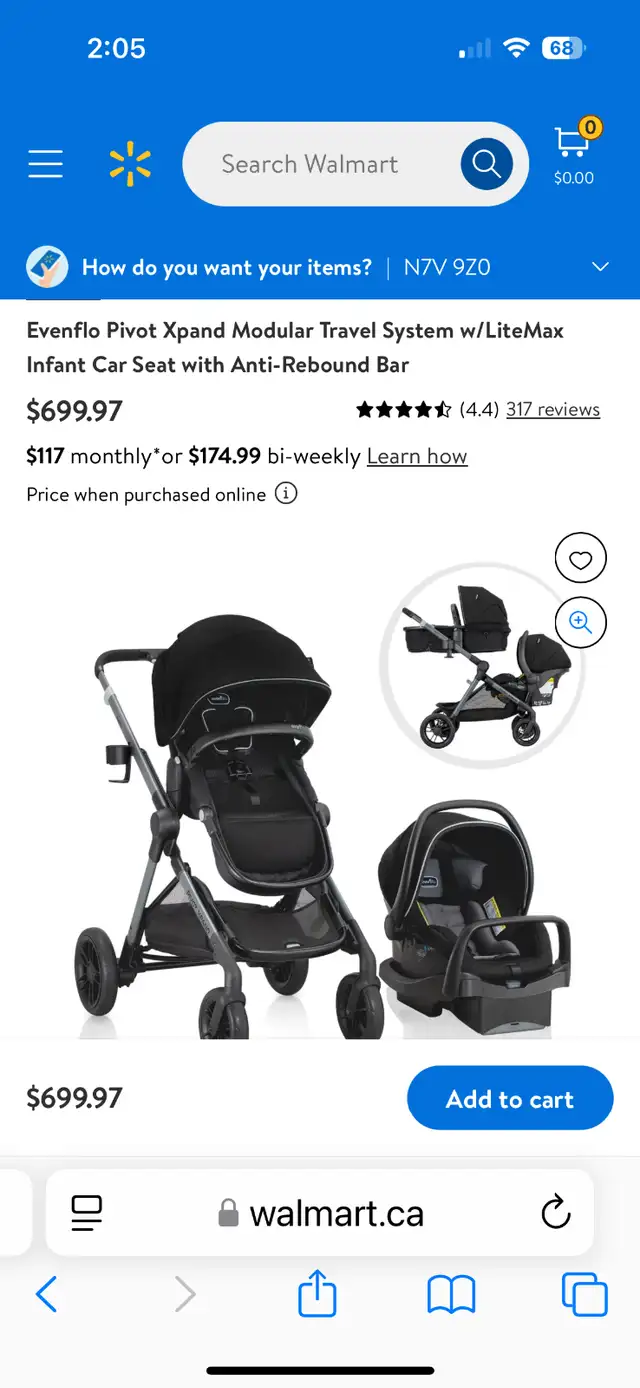
Task: Add the travel system to cart
Action: coord(510,1098)
